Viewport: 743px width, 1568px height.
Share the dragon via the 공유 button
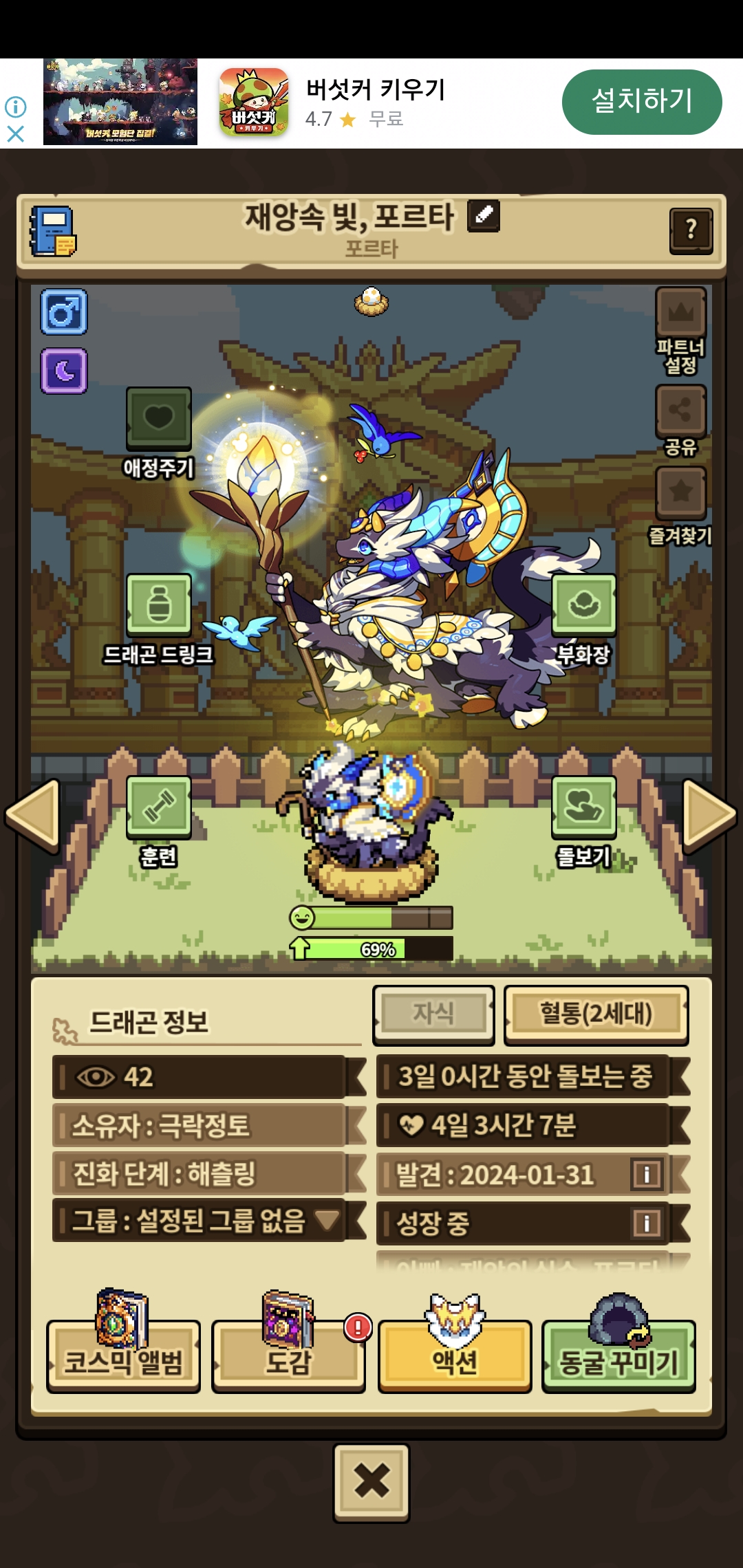coord(680,411)
